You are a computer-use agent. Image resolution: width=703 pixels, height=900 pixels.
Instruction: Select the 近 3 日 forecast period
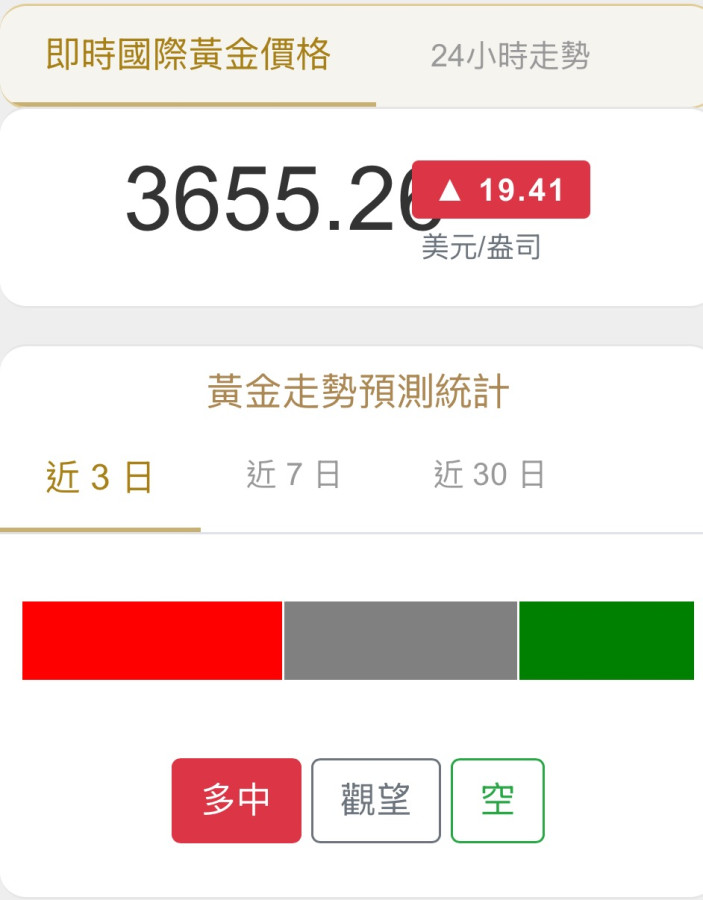coord(99,478)
